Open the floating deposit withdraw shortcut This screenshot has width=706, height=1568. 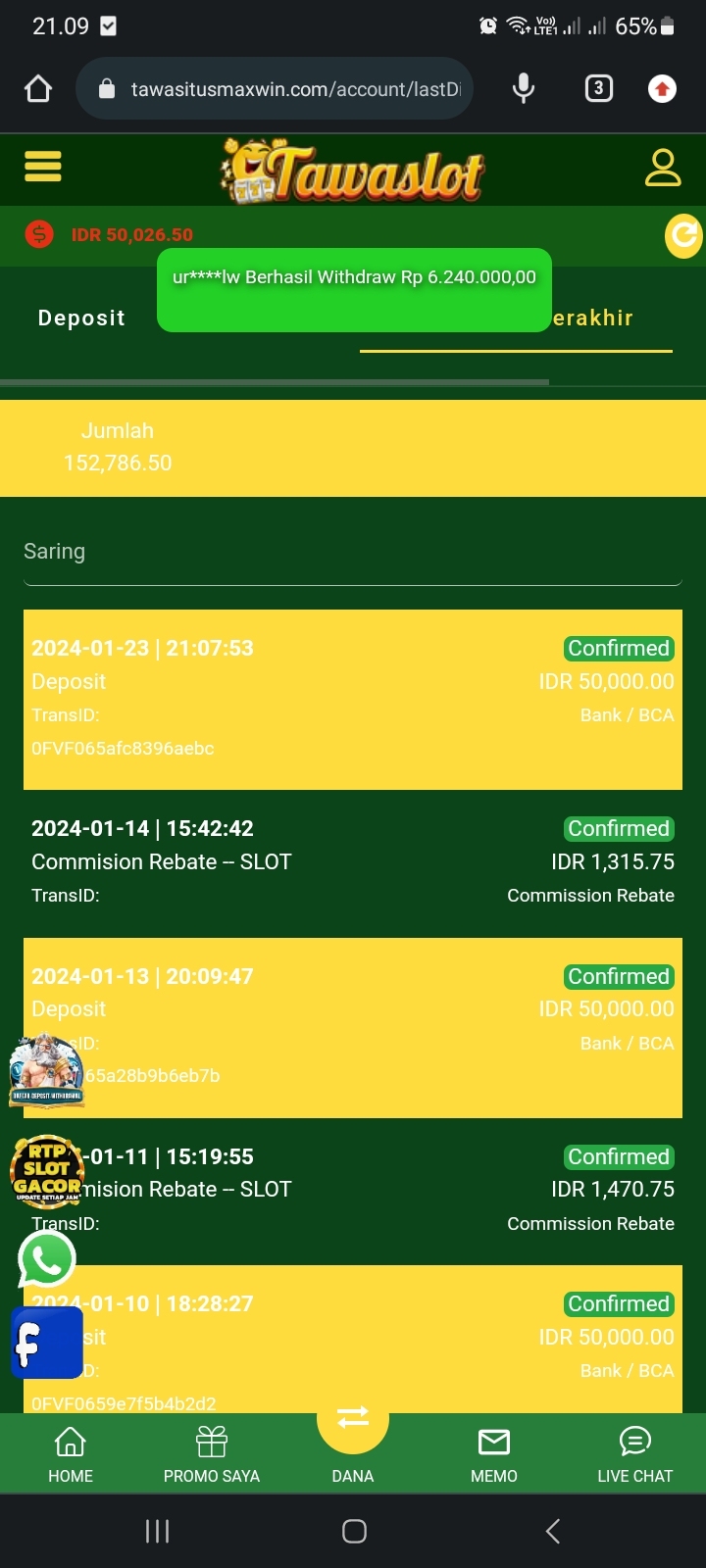pyautogui.click(x=46, y=1072)
